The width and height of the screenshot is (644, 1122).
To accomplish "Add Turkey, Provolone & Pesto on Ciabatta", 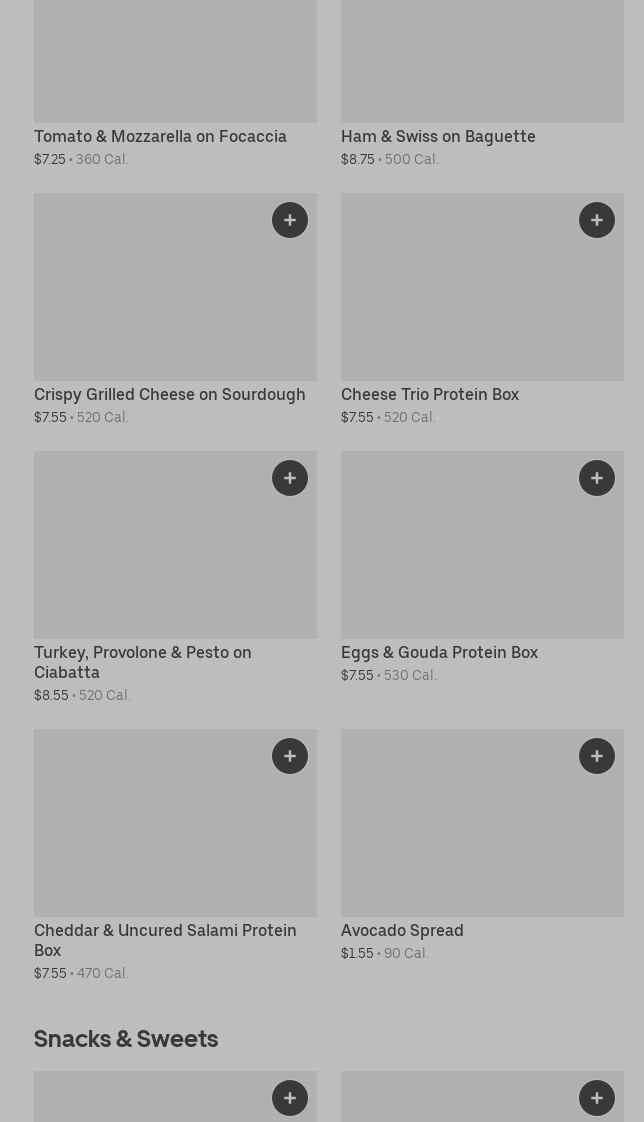I will tap(290, 478).
